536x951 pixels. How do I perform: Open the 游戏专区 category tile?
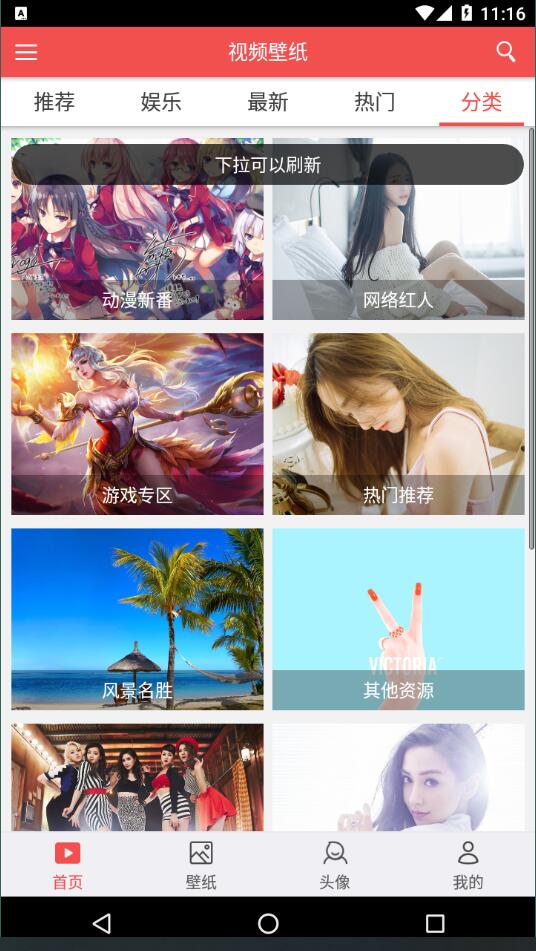[x=137, y=423]
